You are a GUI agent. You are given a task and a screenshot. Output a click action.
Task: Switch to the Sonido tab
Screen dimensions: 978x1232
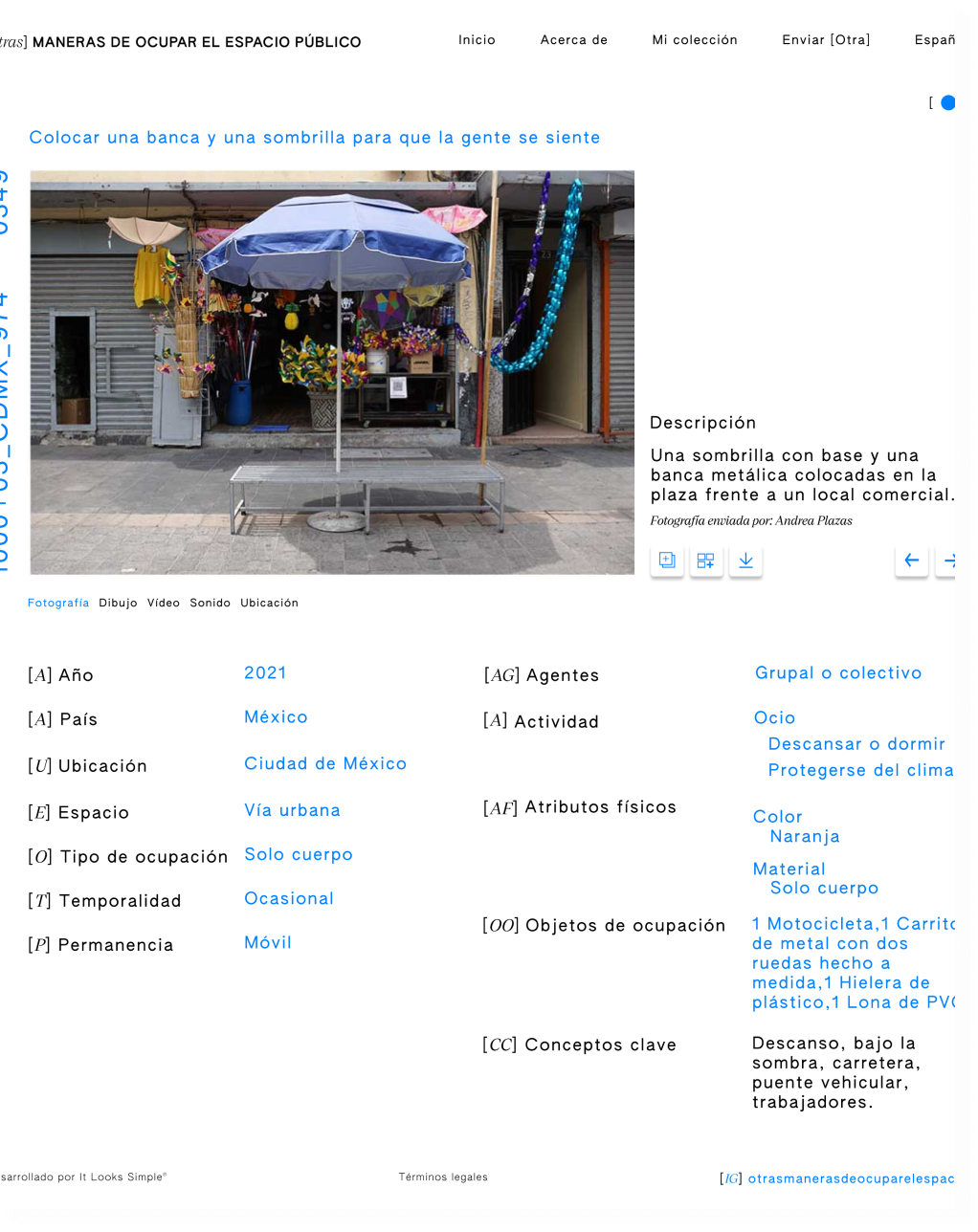point(210,604)
